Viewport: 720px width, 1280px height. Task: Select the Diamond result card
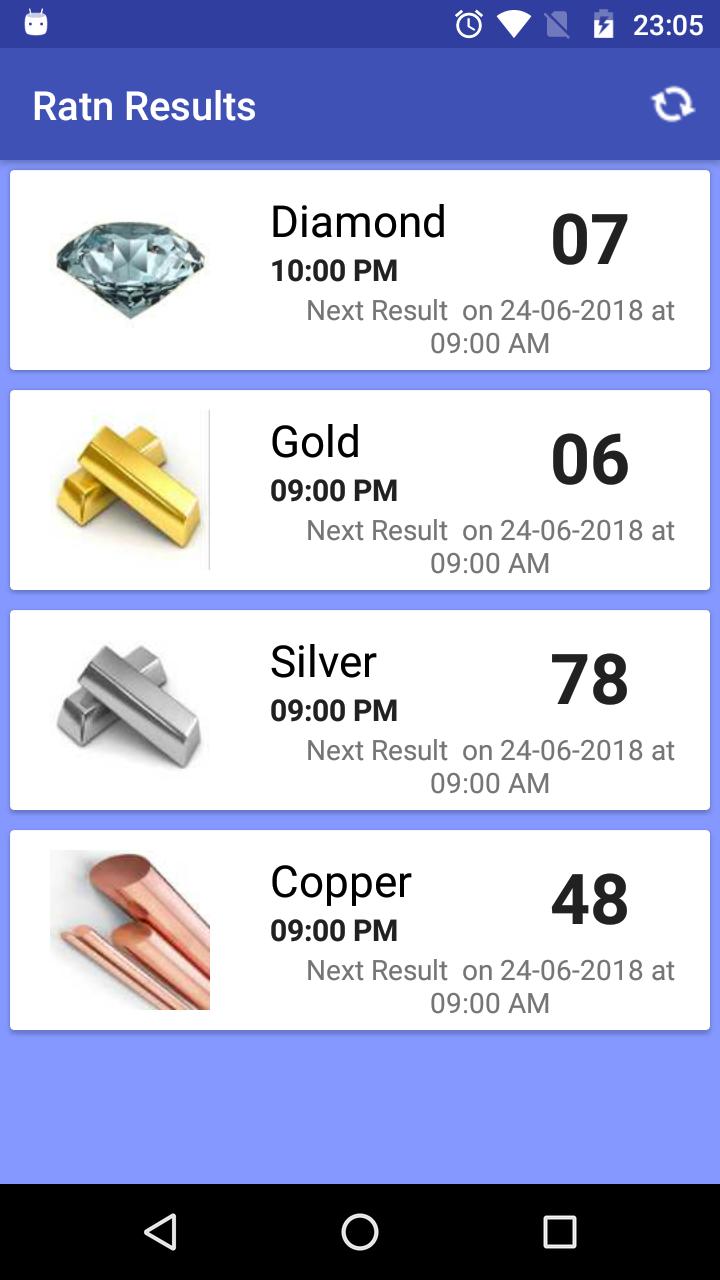click(360, 268)
